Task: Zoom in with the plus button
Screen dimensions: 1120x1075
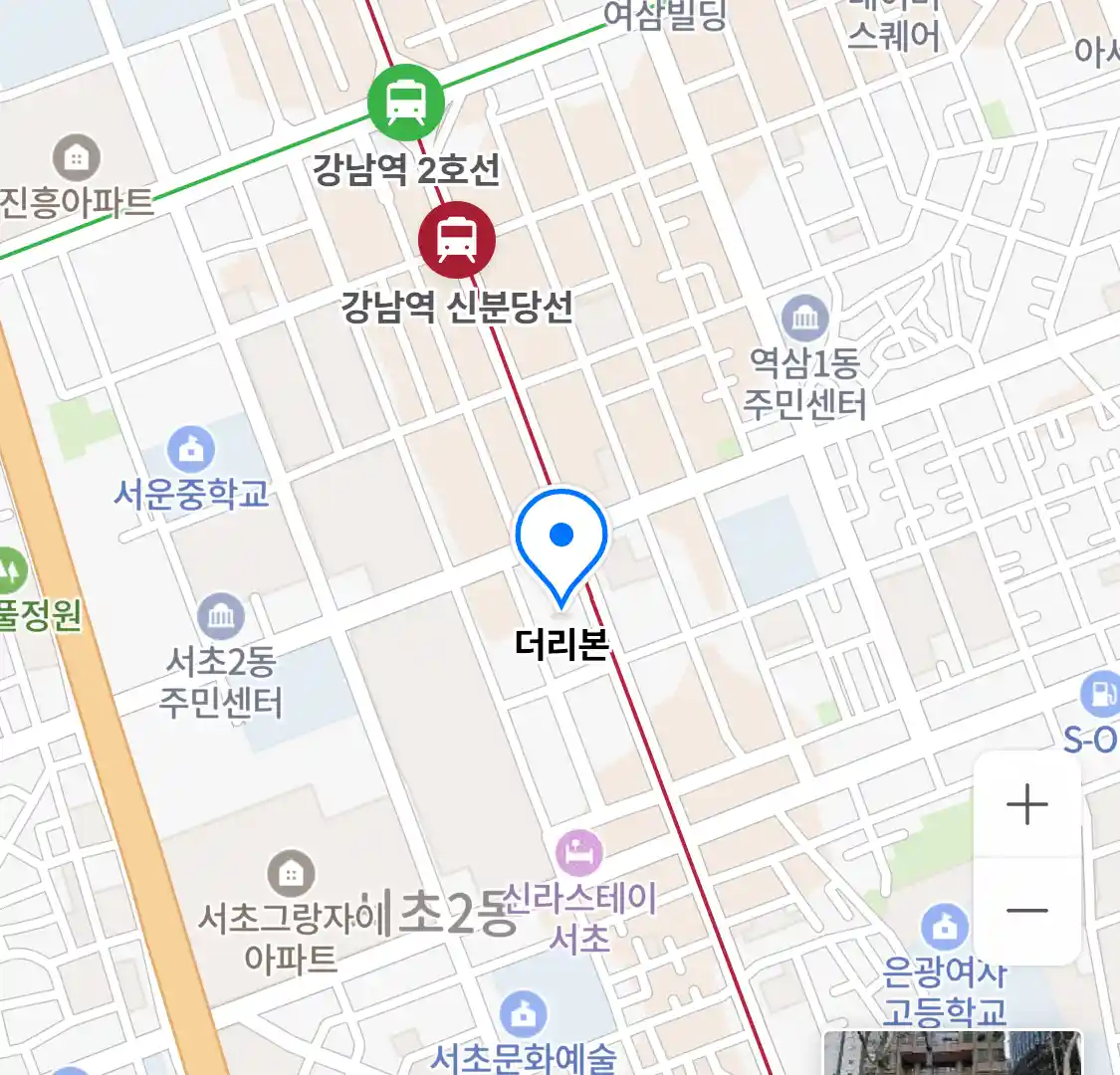Action: (x=1026, y=804)
